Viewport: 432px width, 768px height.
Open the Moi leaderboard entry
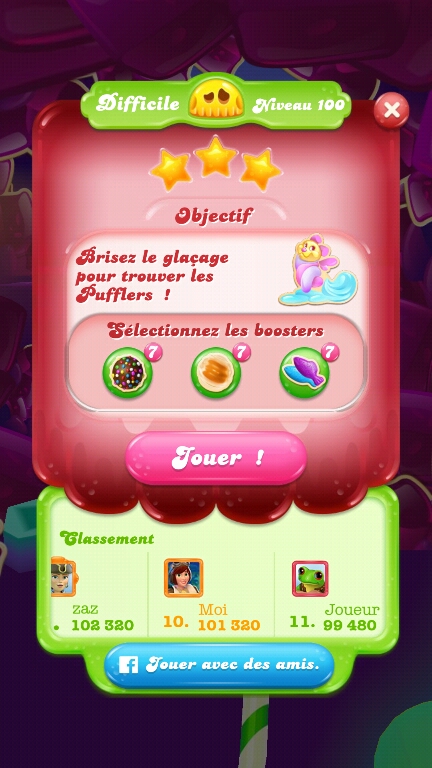tap(211, 595)
